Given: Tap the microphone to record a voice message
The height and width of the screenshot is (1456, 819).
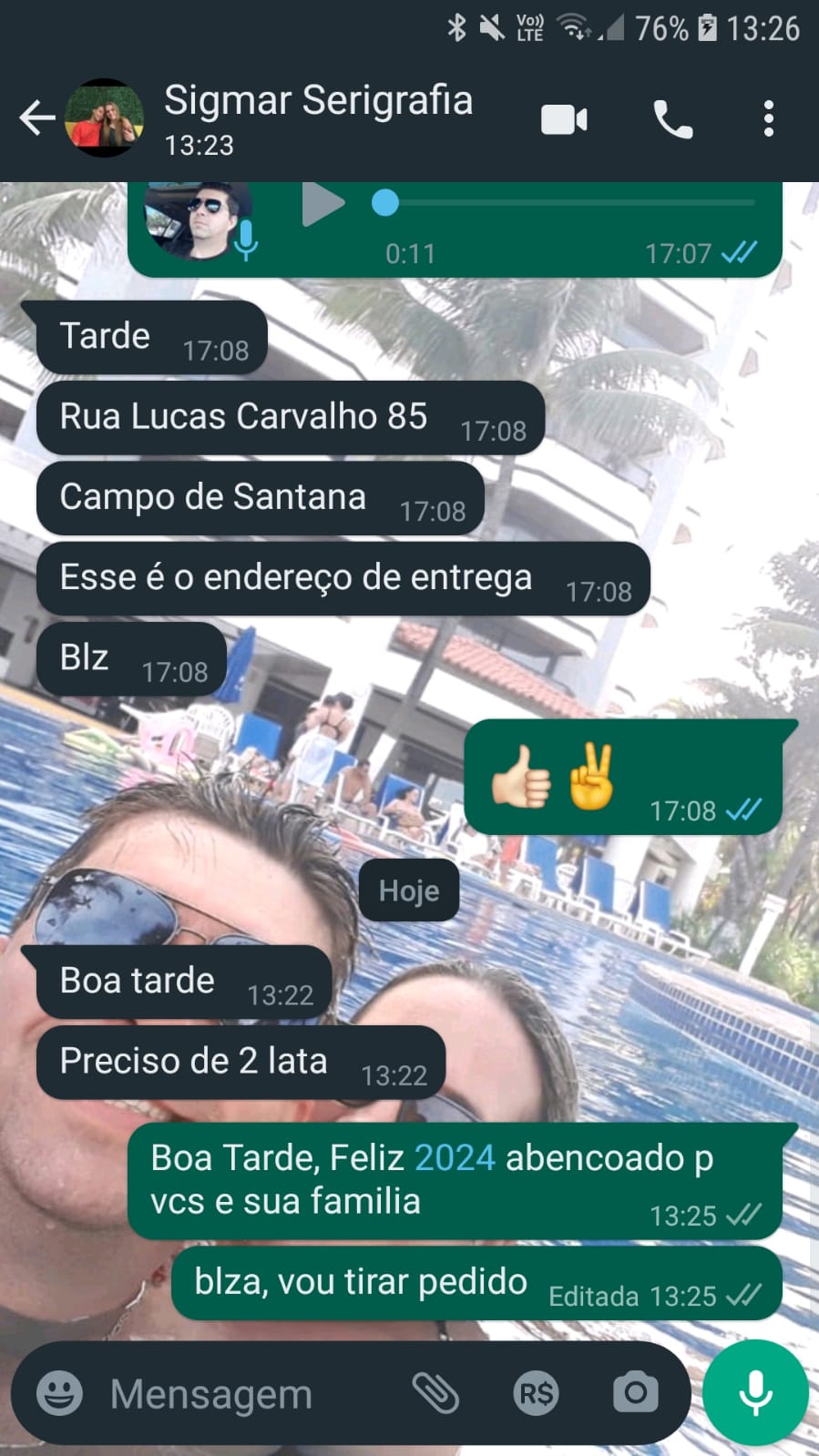Looking at the screenshot, I should pyautogui.click(x=755, y=1392).
